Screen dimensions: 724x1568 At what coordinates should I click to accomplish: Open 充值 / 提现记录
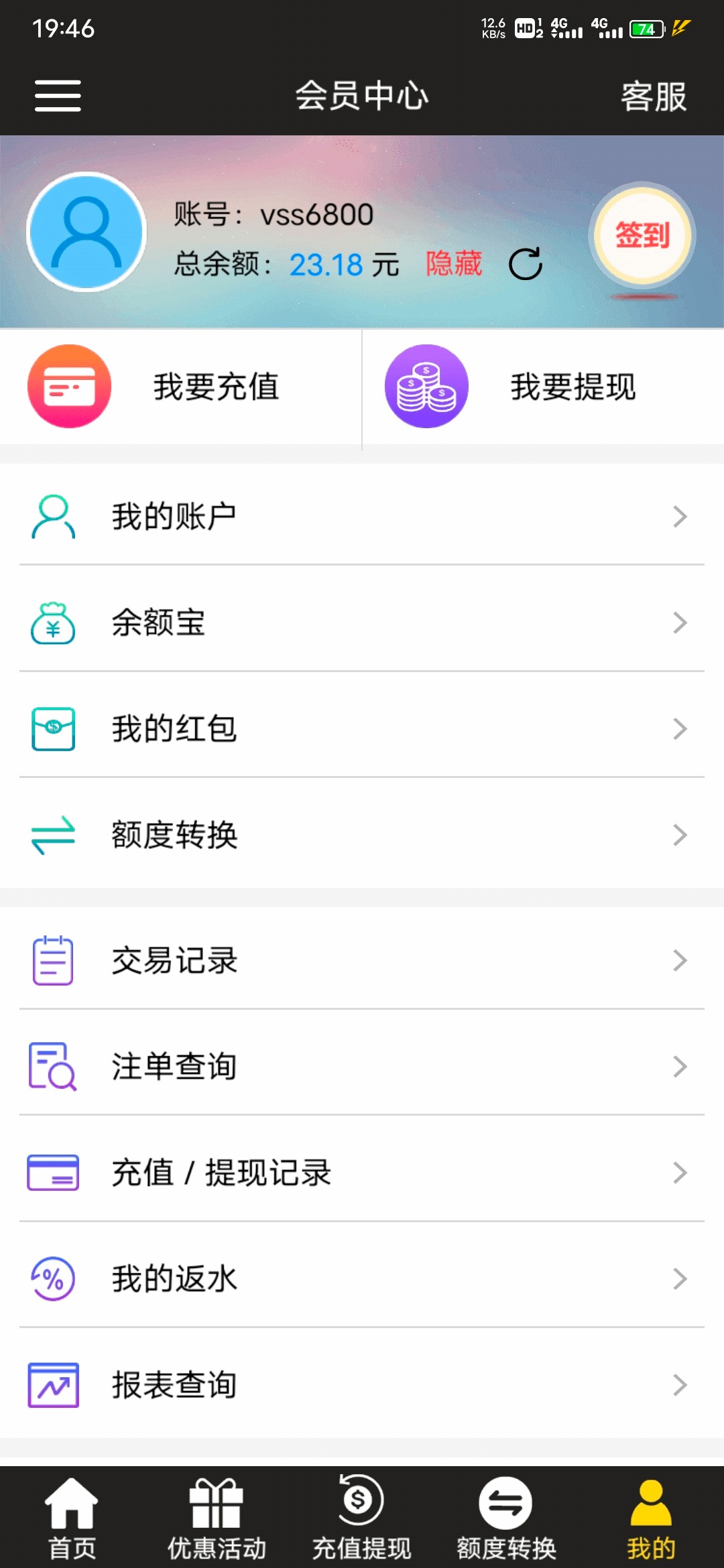[362, 1173]
